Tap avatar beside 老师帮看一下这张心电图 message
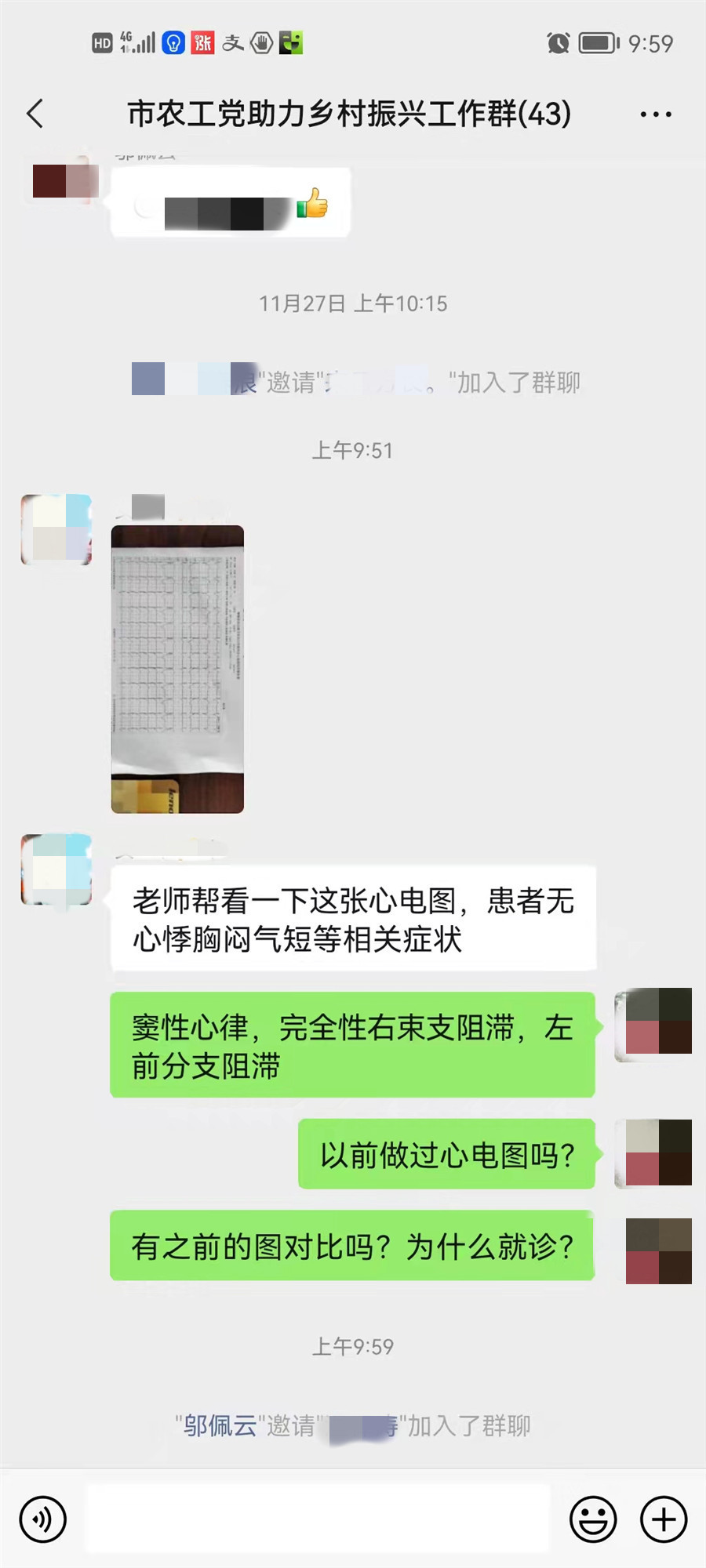706x1568 pixels. coord(56,869)
